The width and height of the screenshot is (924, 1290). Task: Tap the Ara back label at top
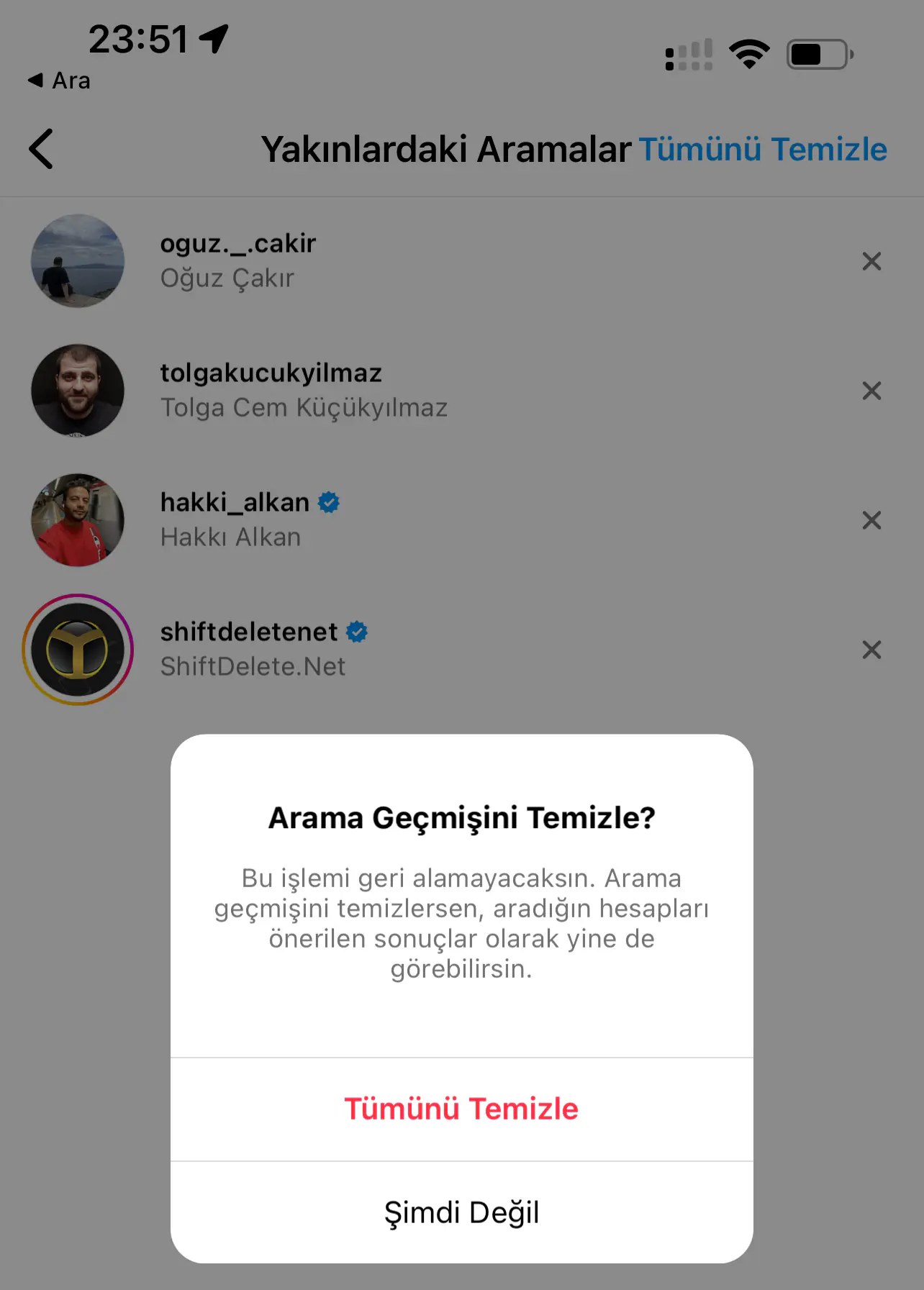[x=60, y=80]
